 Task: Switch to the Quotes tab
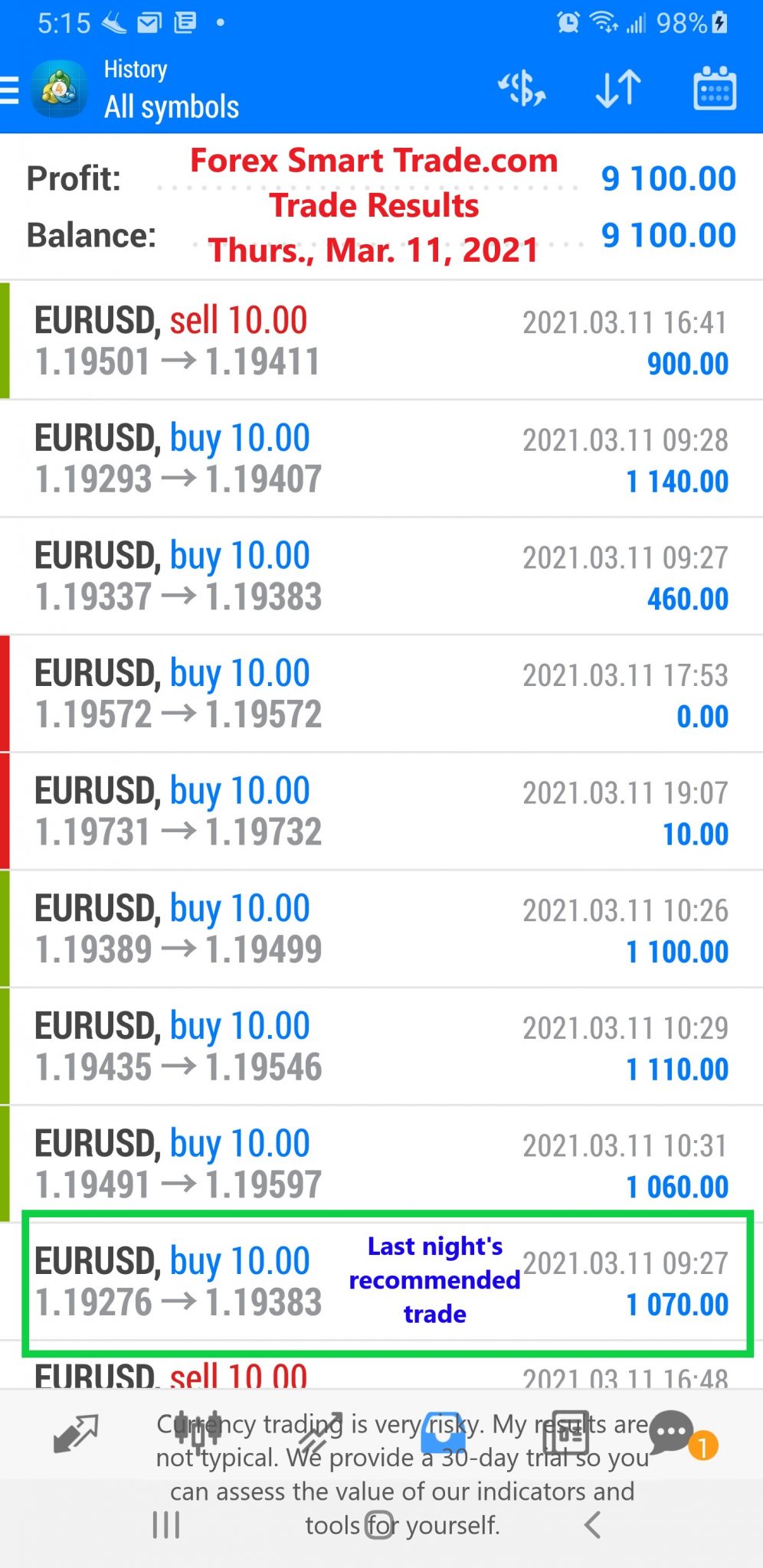coord(76,1433)
